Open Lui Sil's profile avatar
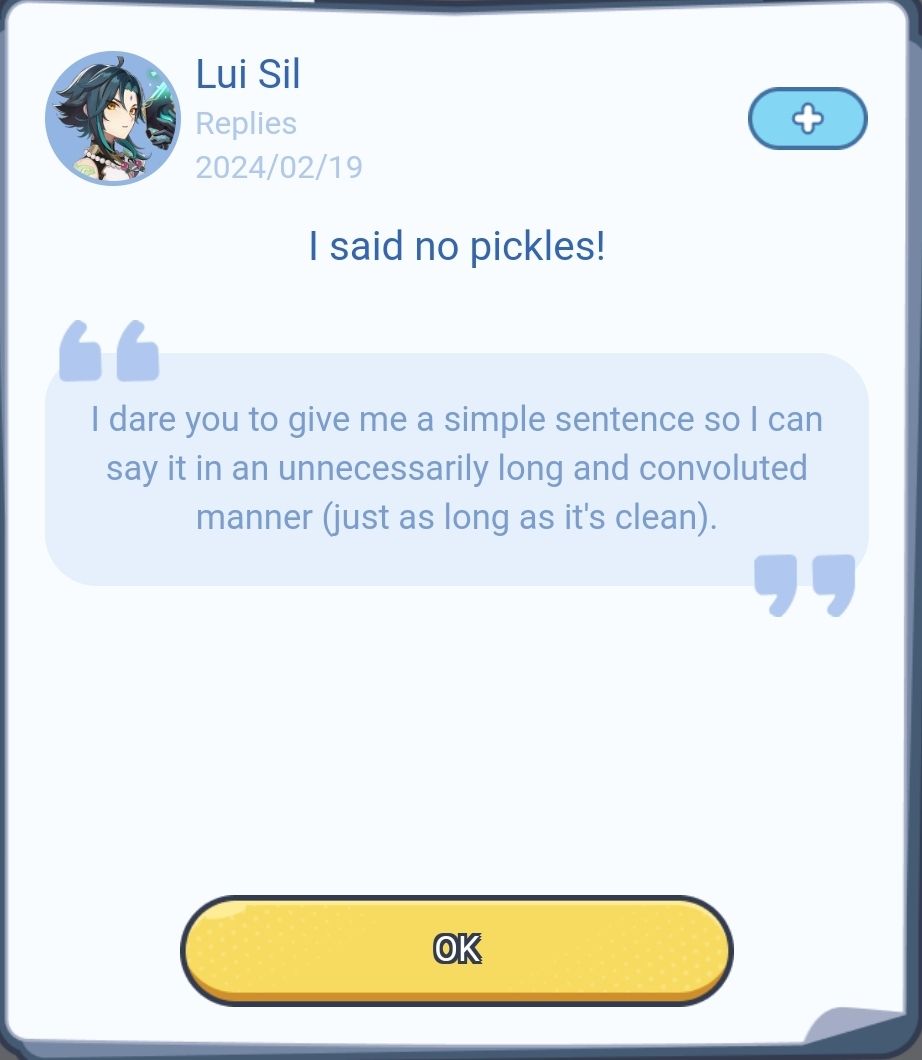The height and width of the screenshot is (1060, 922). pyautogui.click(x=112, y=118)
